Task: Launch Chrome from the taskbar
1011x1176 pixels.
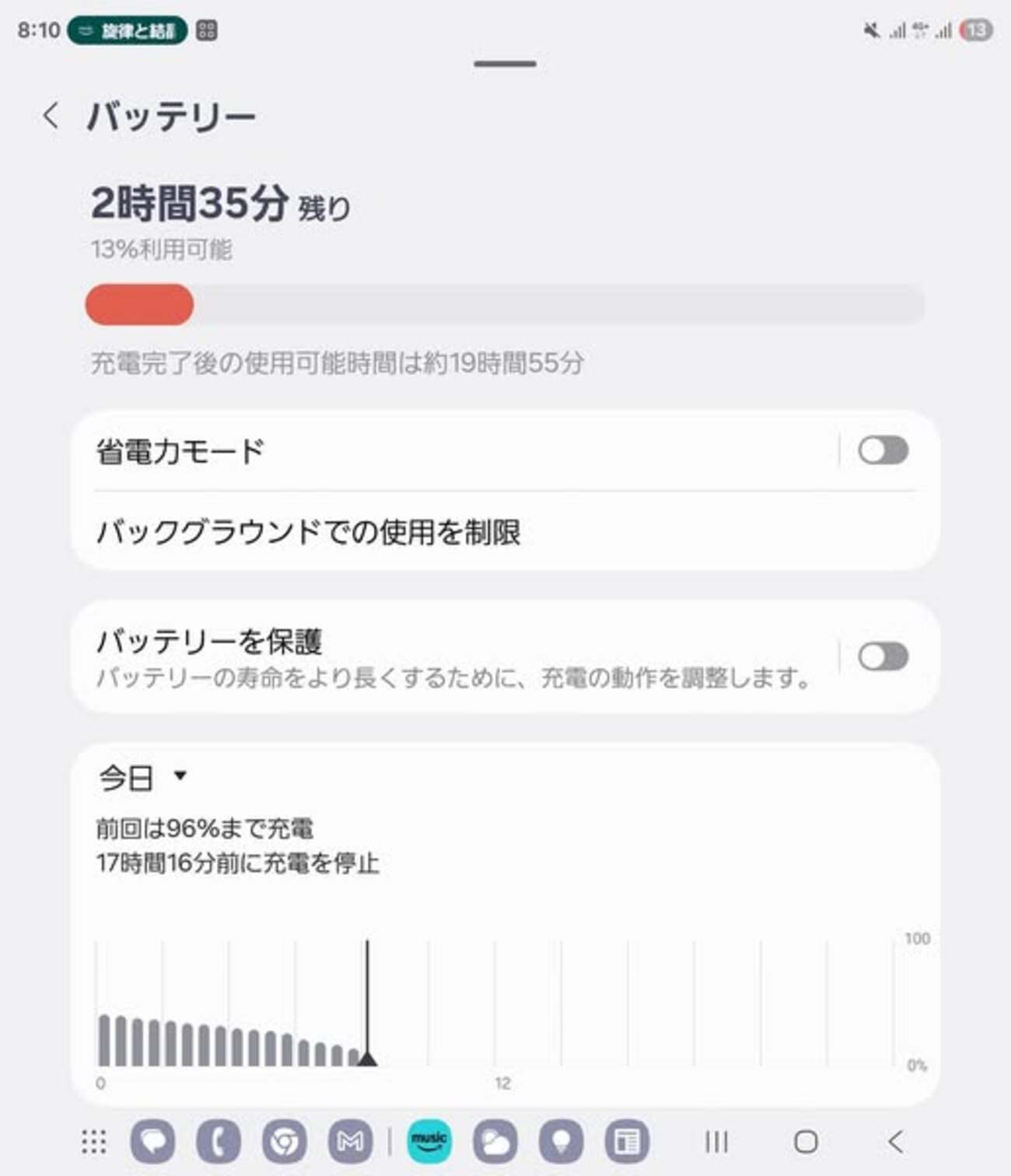Action: click(x=284, y=1142)
